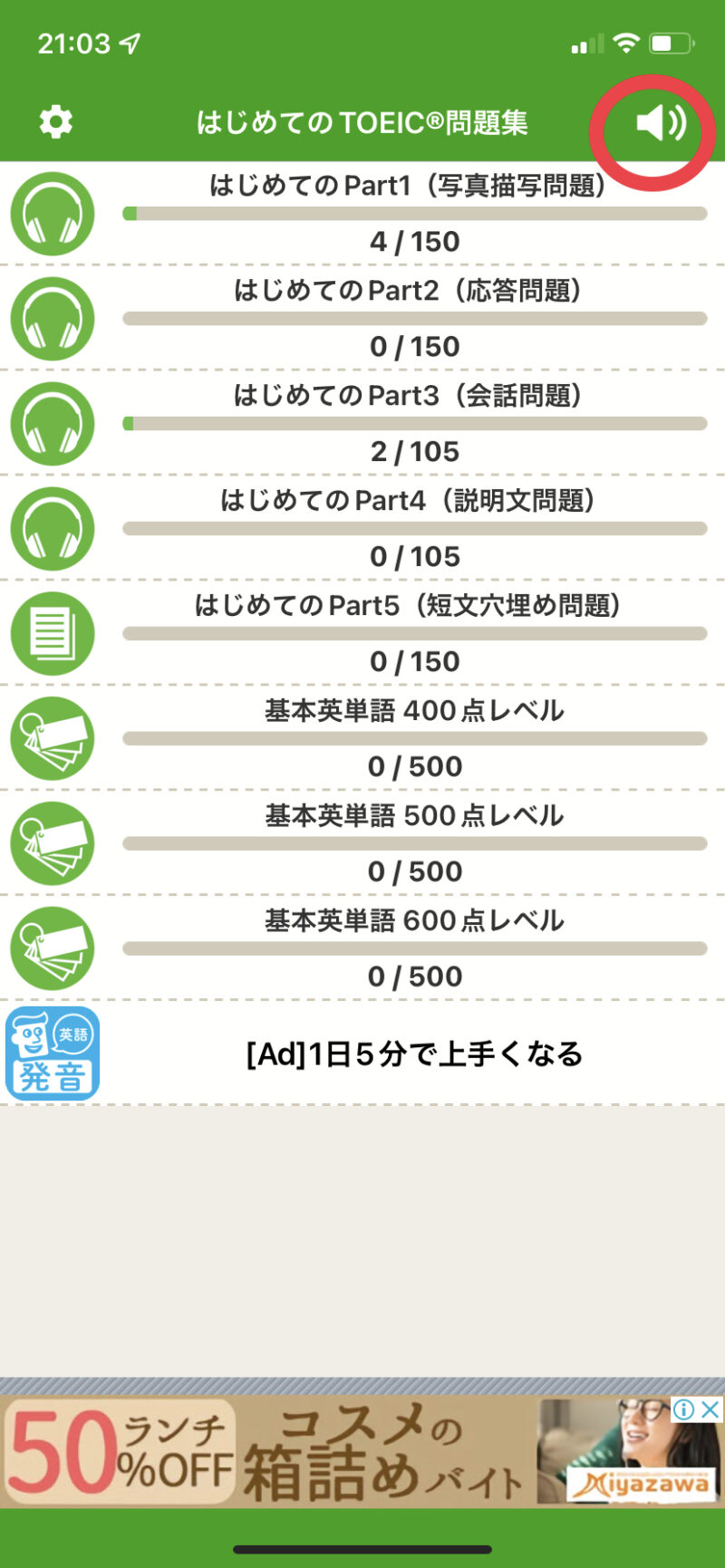Open はじめてのPart1 写真描写問題
The image size is (725, 1568).
click(x=362, y=214)
